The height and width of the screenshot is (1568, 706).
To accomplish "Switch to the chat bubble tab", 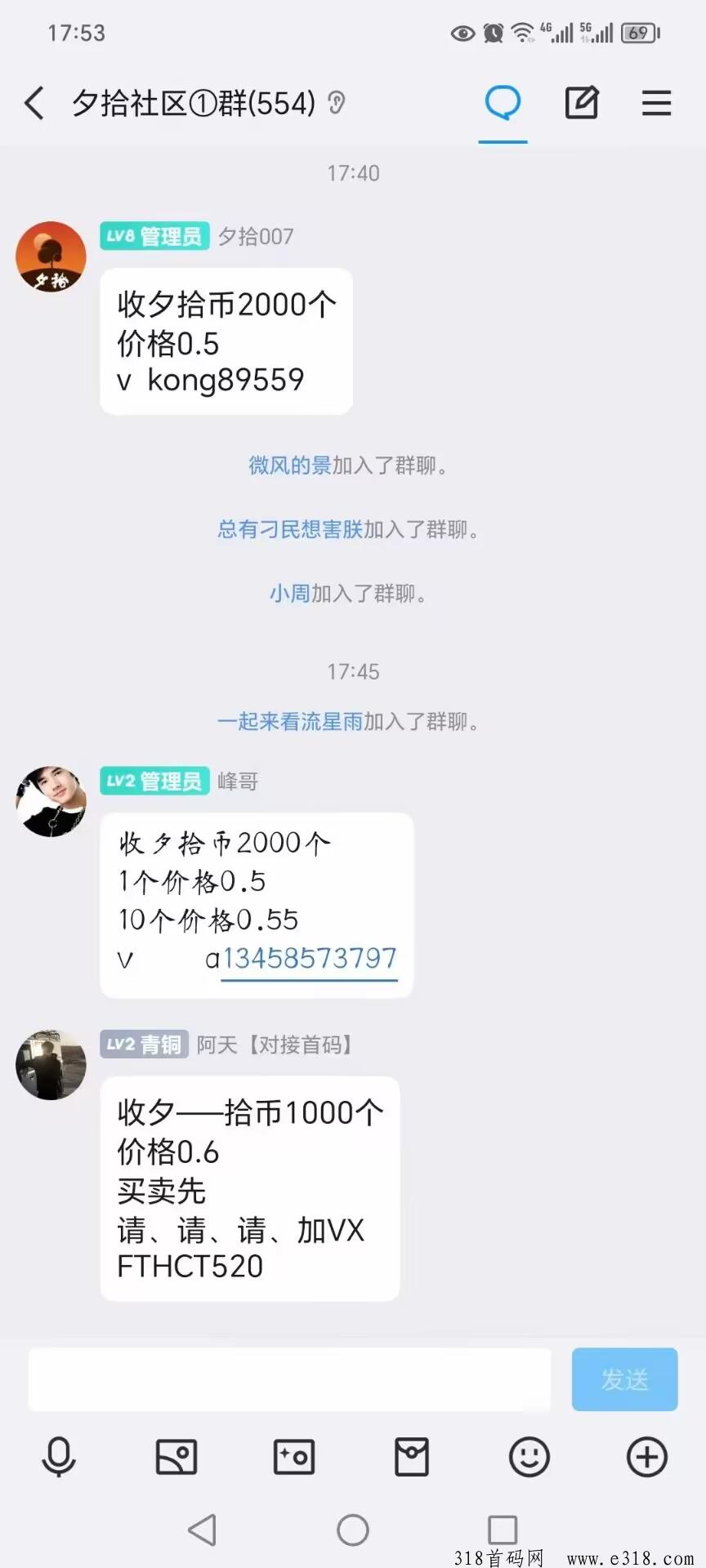I will point(503,104).
